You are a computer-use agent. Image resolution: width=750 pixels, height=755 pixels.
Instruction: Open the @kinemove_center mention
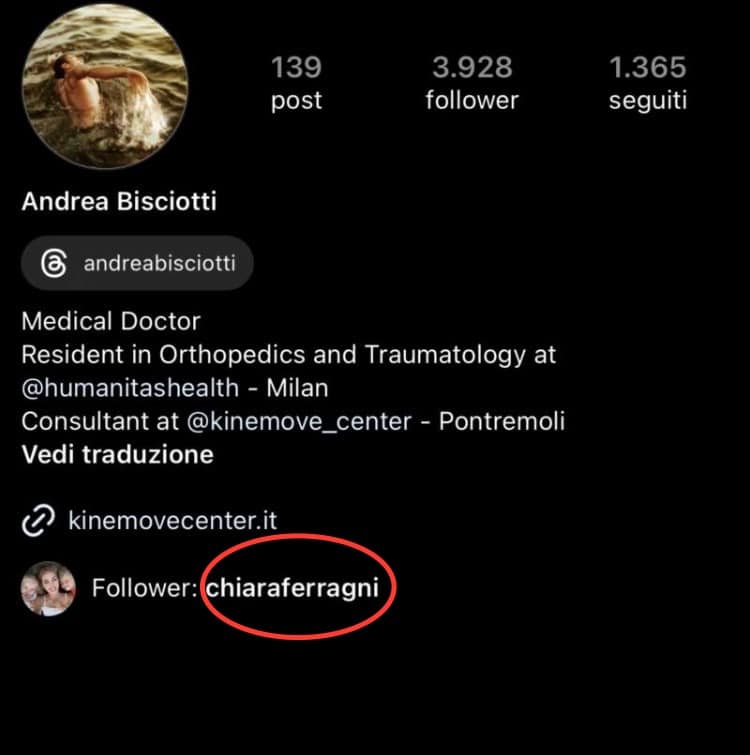click(299, 421)
